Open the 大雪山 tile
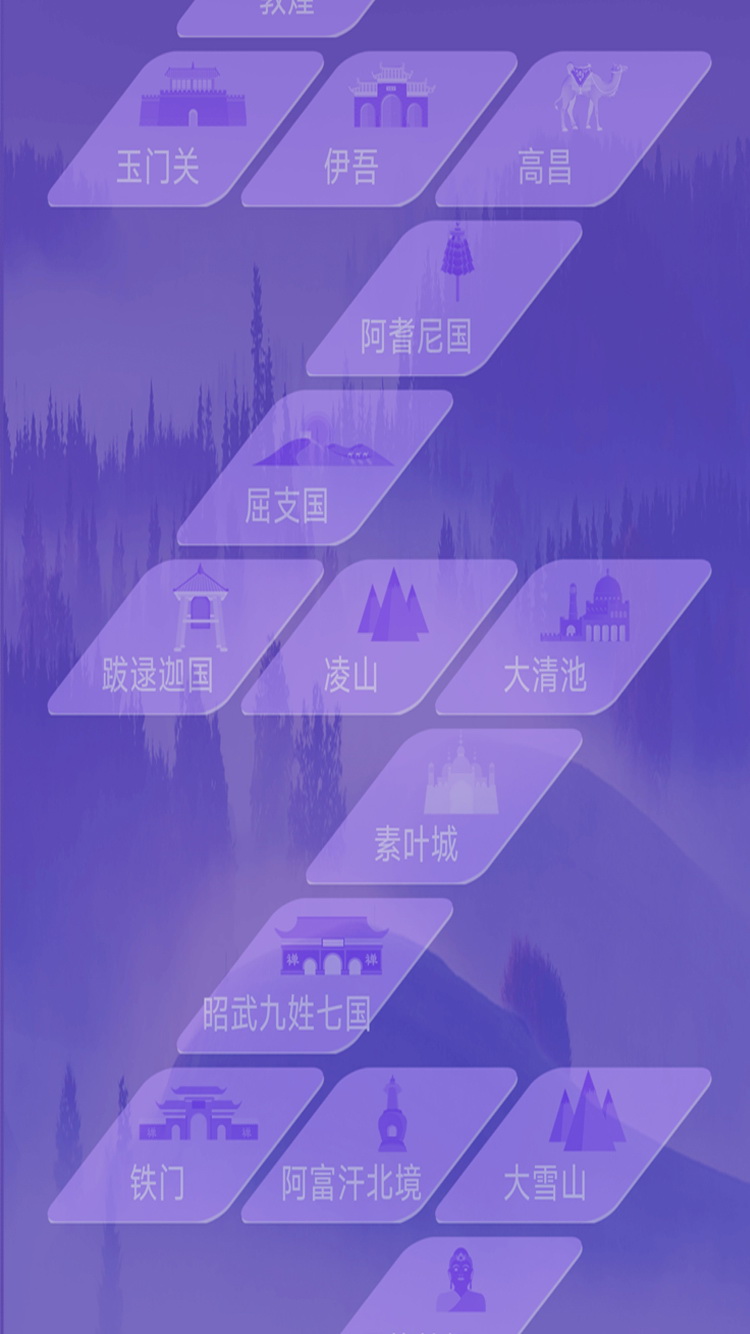The height and width of the screenshot is (1334, 750). pyautogui.click(x=573, y=1146)
